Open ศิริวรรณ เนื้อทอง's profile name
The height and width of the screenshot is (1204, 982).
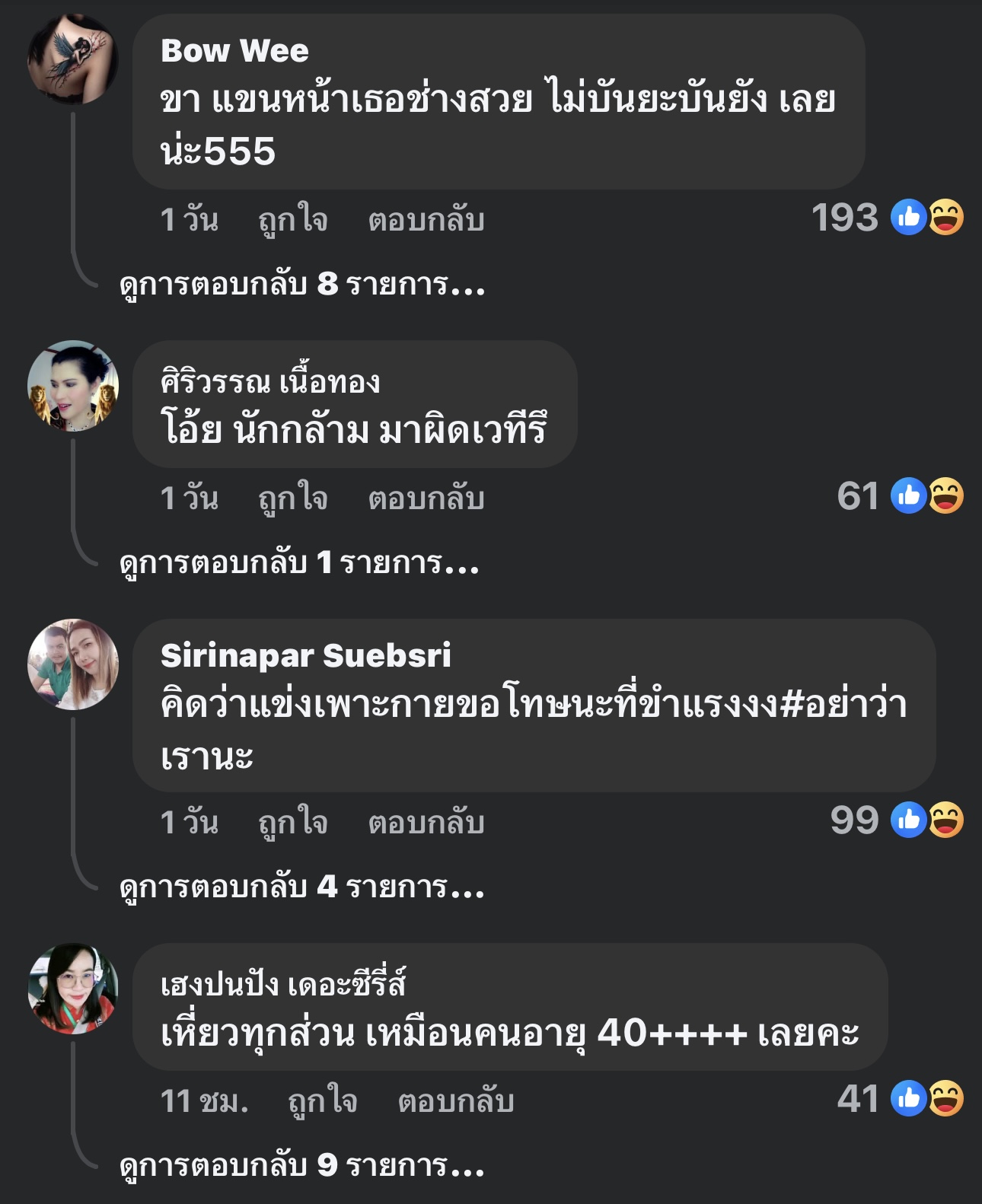click(x=270, y=381)
